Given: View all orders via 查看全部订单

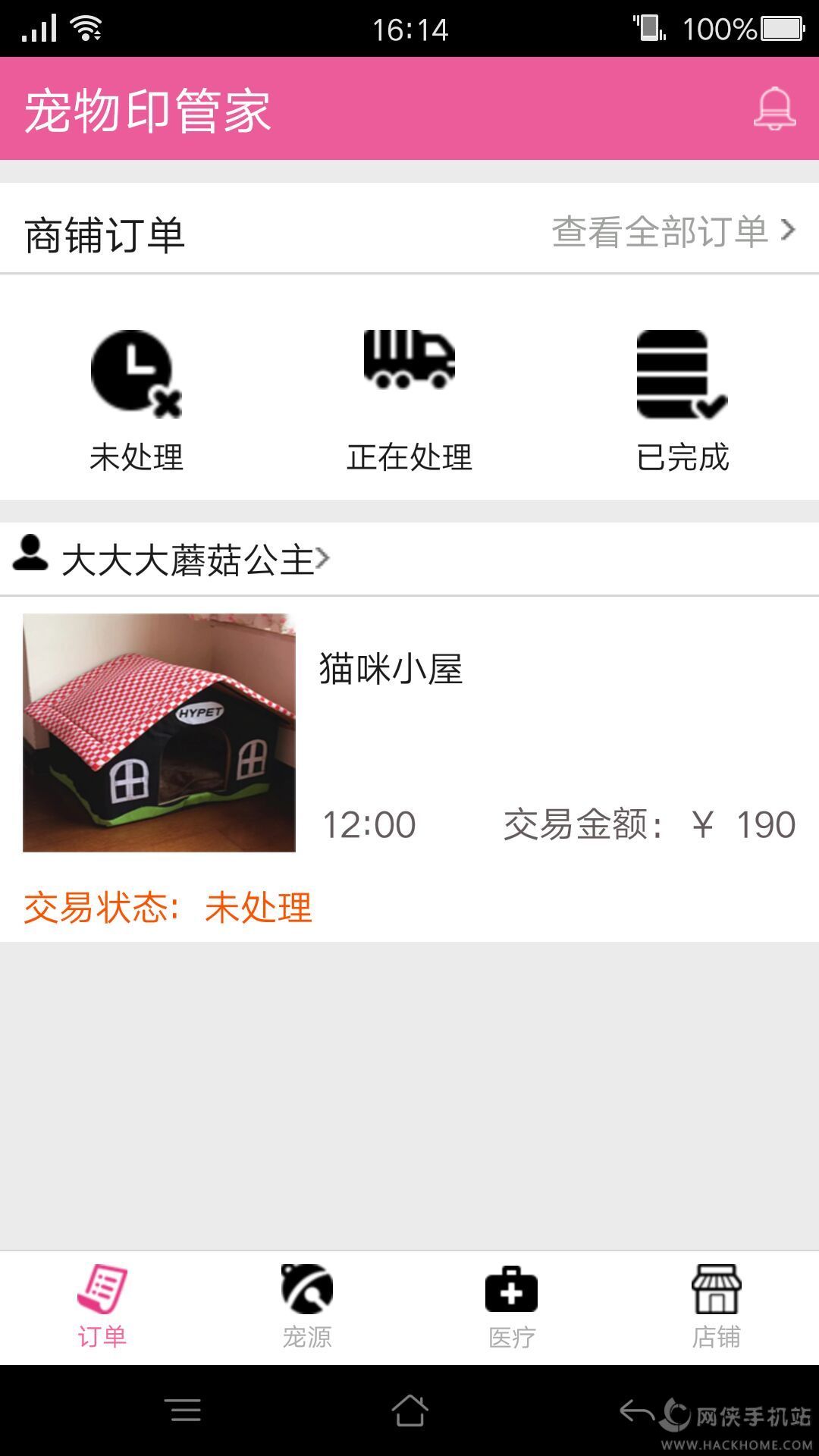Looking at the screenshot, I should (x=673, y=231).
